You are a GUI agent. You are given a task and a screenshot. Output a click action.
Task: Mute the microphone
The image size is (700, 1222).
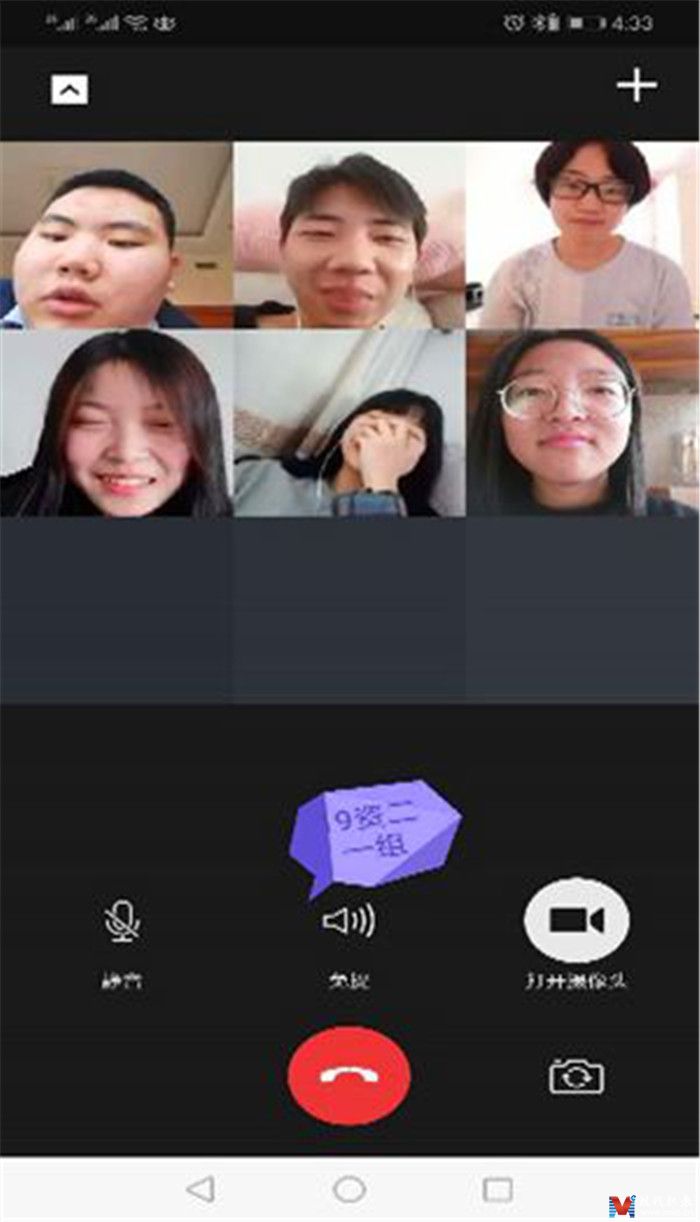[x=123, y=922]
